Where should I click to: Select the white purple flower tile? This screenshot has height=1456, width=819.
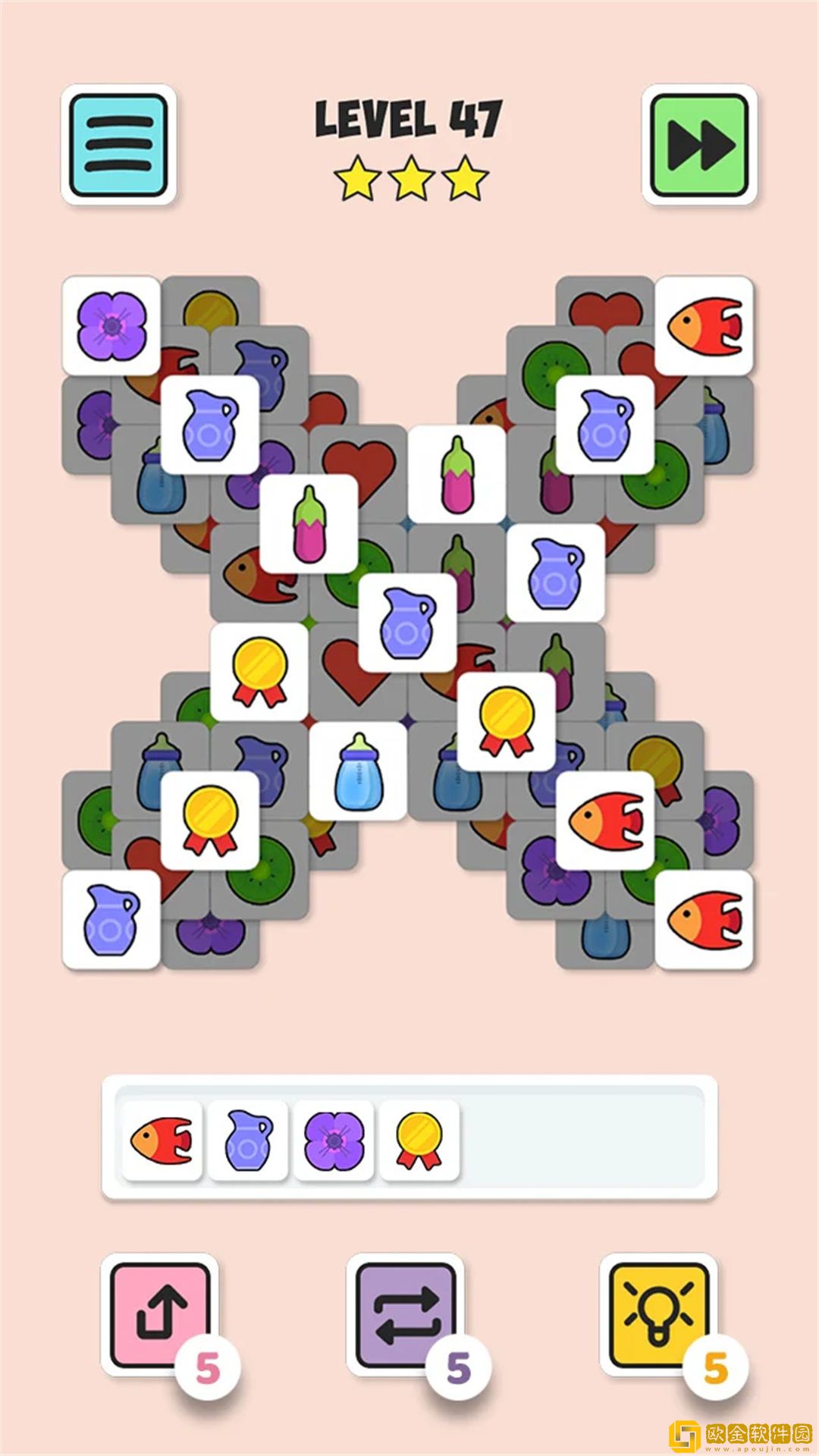point(111,326)
